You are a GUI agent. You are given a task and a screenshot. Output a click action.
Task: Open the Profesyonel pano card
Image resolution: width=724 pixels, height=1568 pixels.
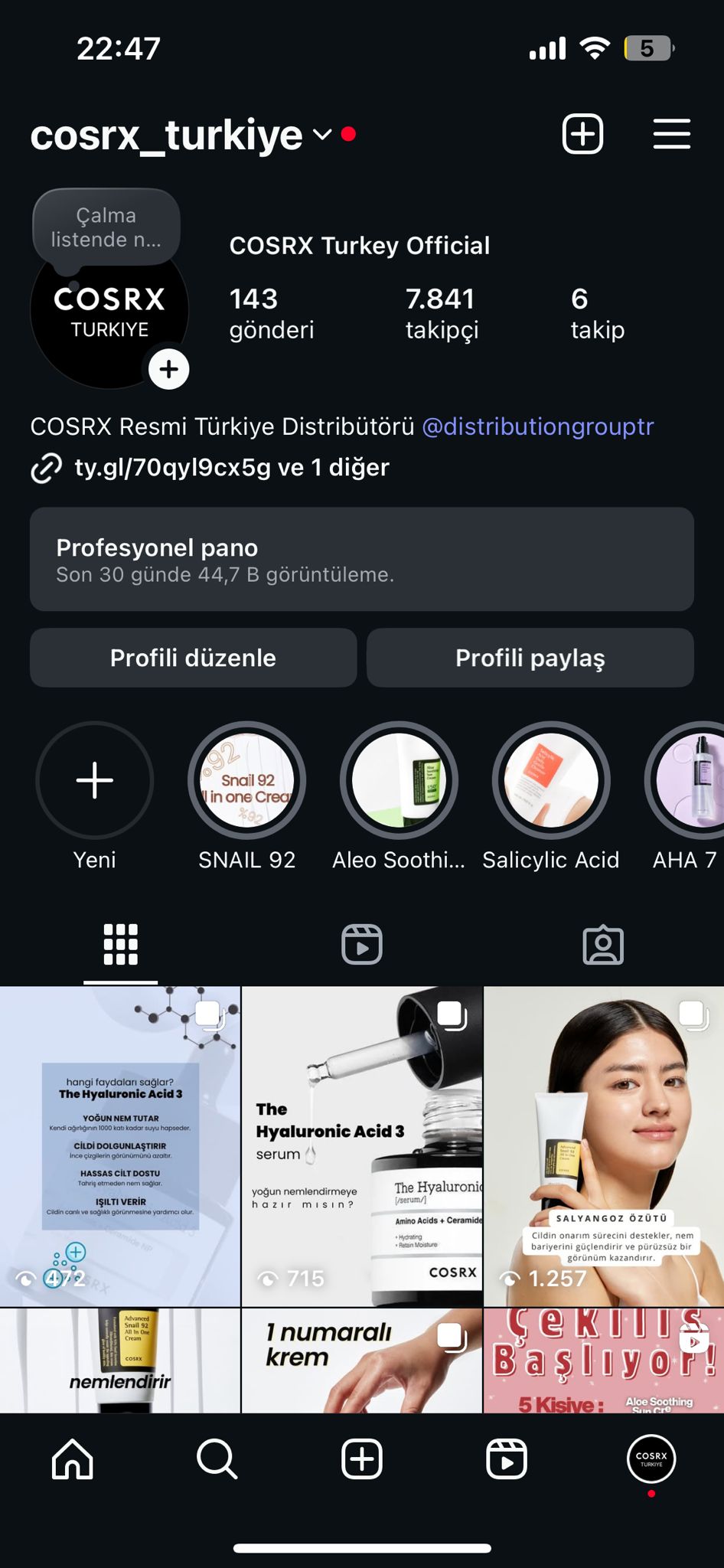[361, 559]
